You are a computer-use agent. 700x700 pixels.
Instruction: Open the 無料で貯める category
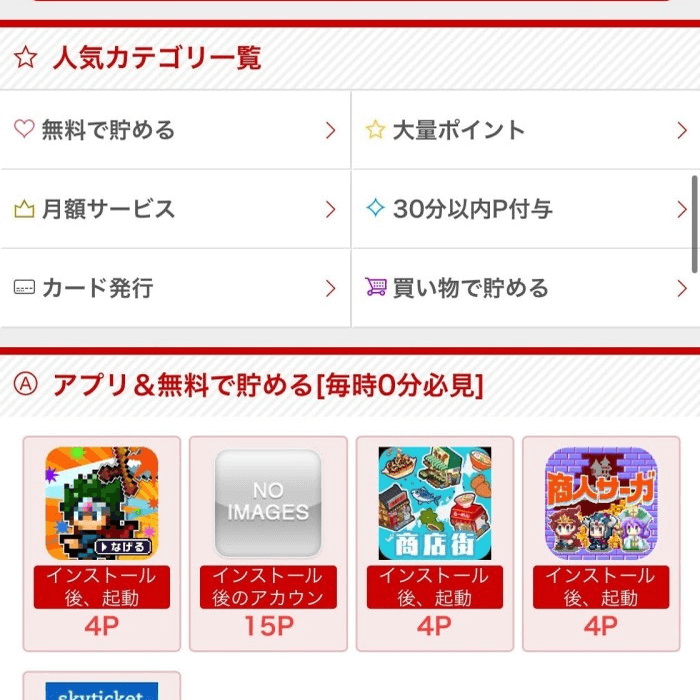click(x=175, y=130)
